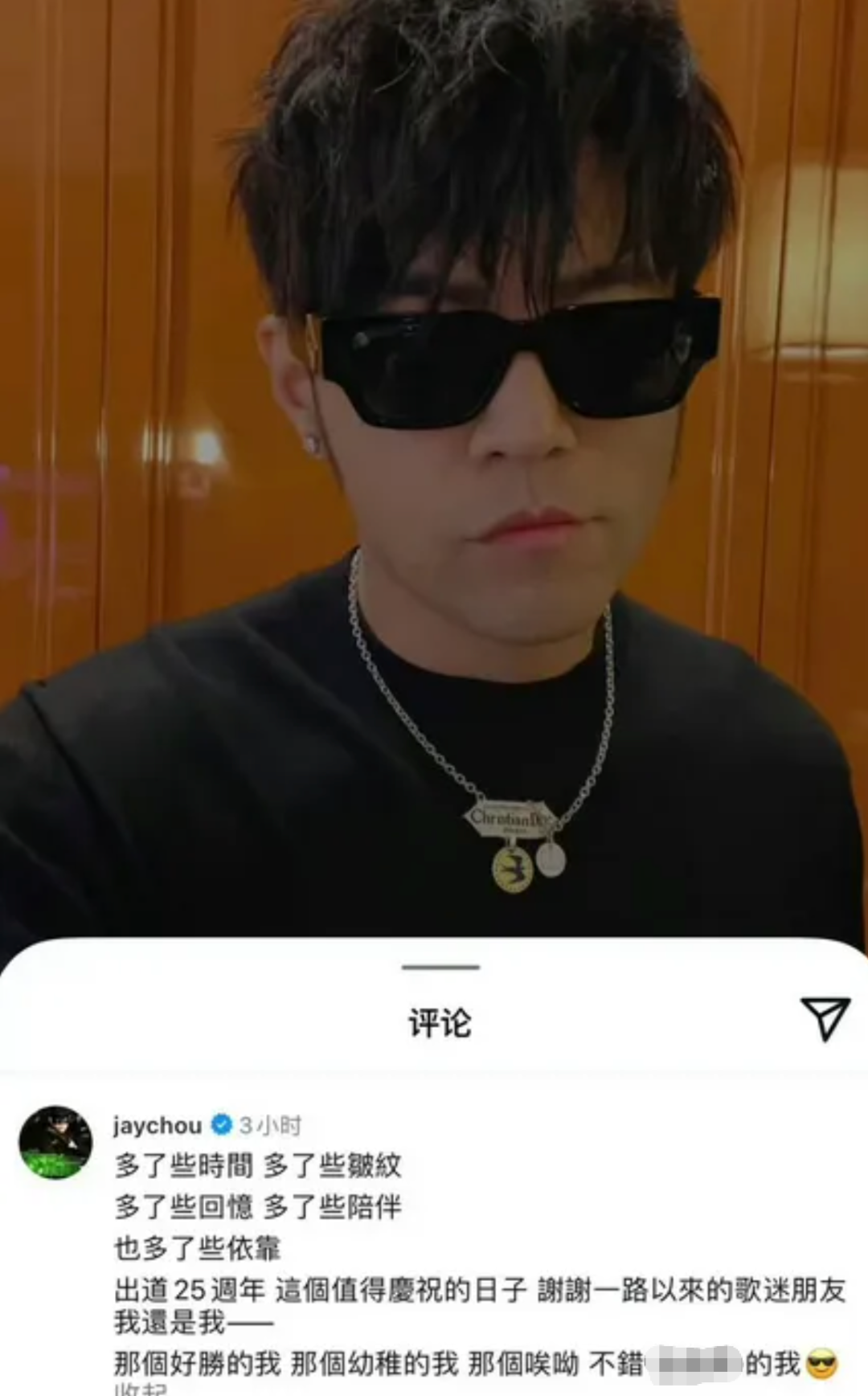Screen dimensions: 868x1396
Task: Open the jaychou profile picture
Action: point(55,1142)
